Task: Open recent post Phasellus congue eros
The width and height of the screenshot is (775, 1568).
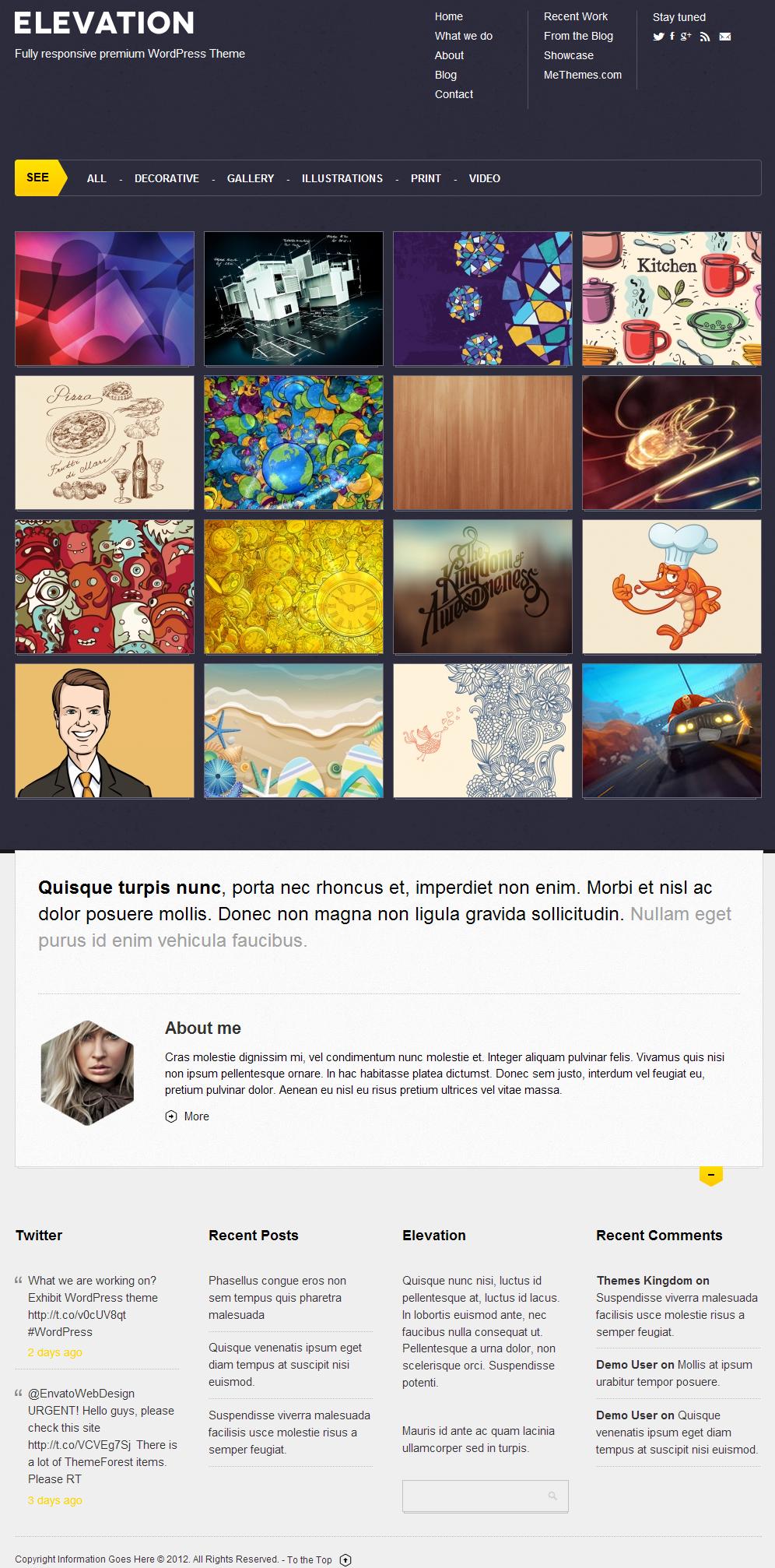Action: pyautogui.click(x=278, y=1298)
